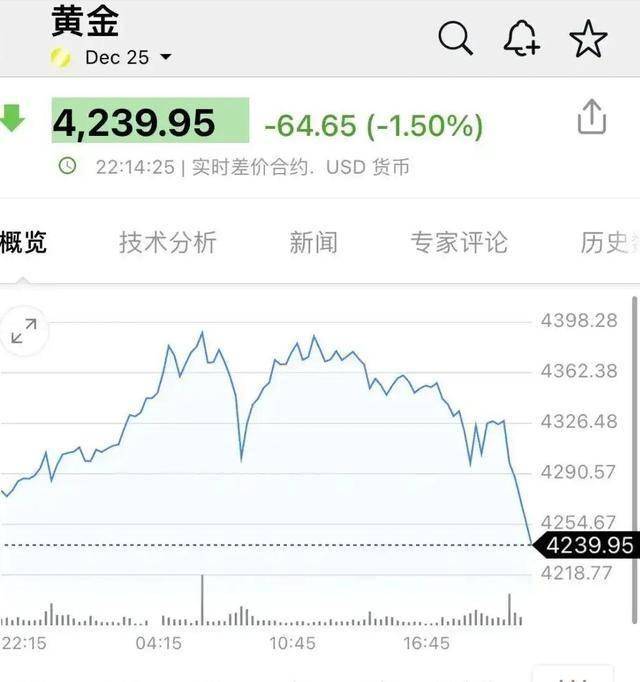Share the gold quote
This screenshot has height=682, width=640.
[592, 117]
